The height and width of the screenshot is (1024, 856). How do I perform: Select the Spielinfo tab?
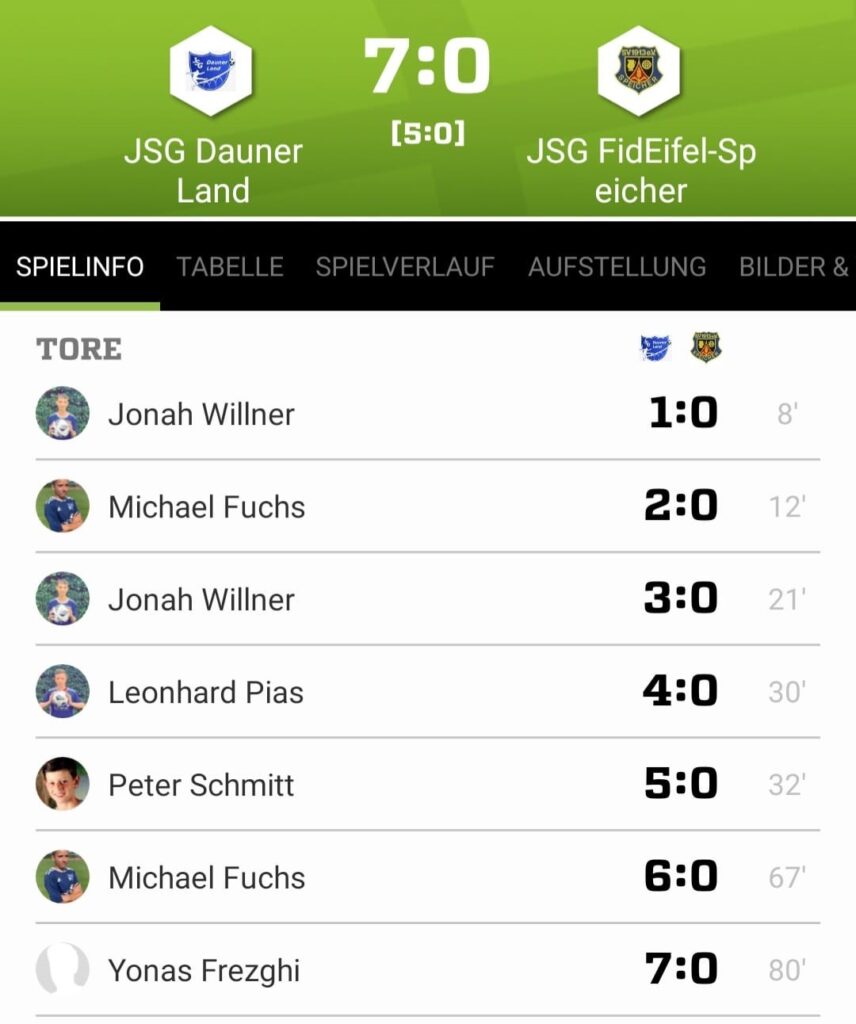point(80,267)
